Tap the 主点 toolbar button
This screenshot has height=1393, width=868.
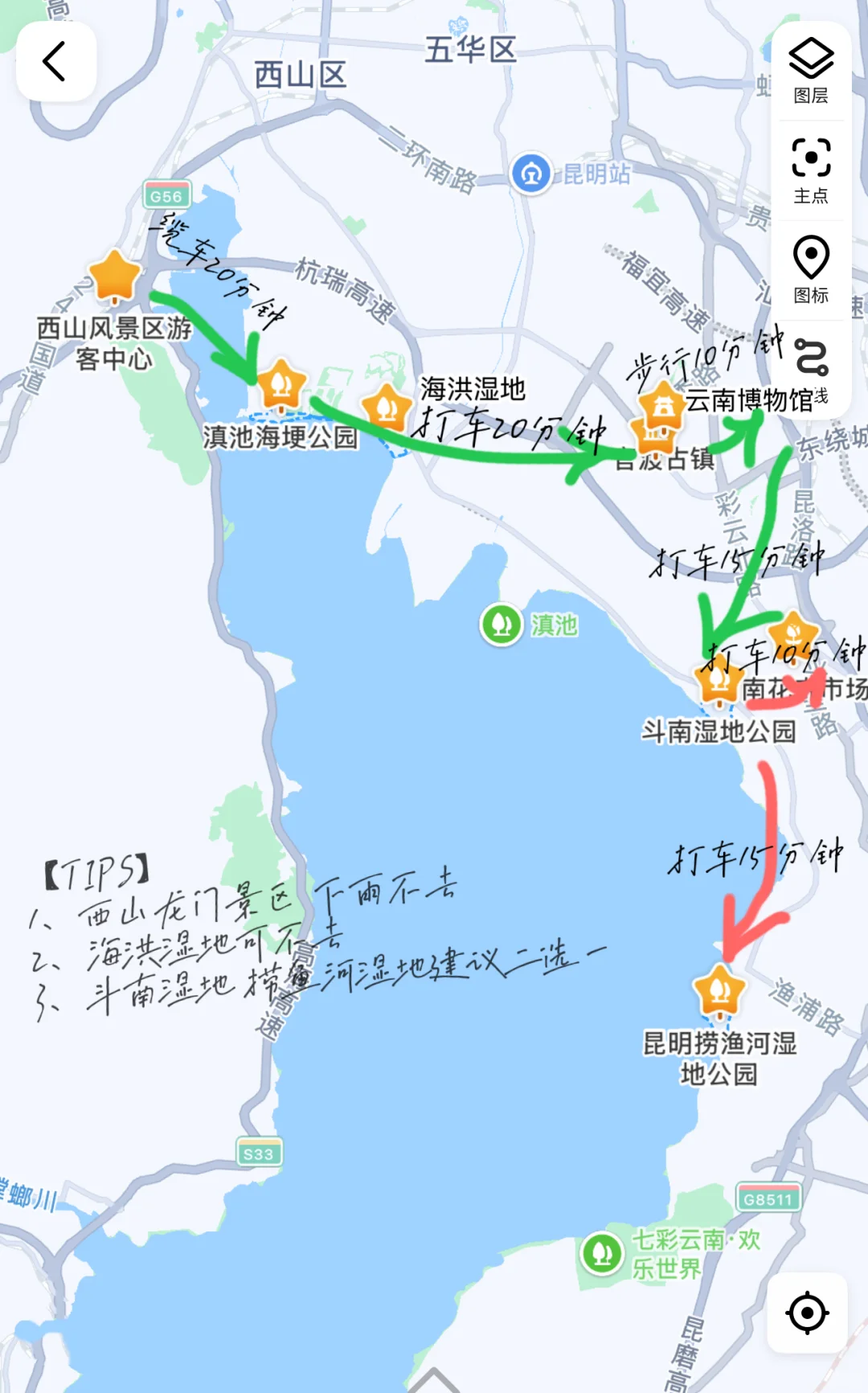(811, 171)
